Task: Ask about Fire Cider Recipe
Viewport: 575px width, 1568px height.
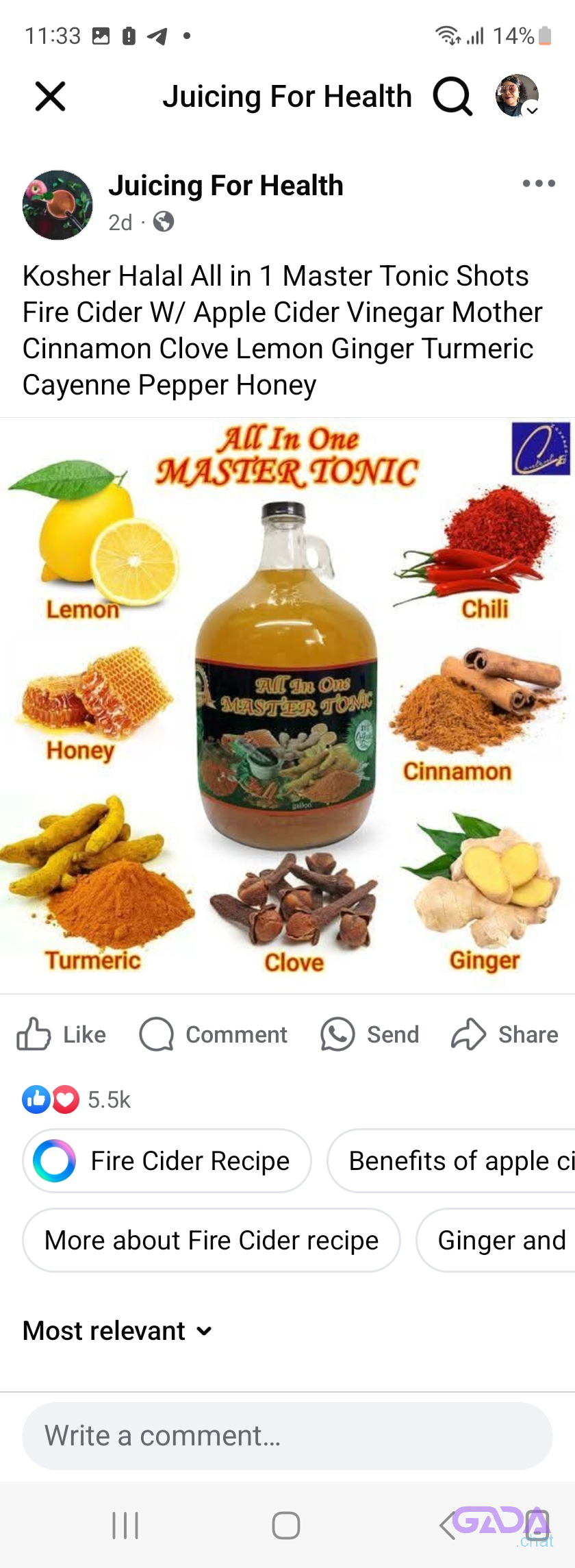Action: tap(167, 1161)
